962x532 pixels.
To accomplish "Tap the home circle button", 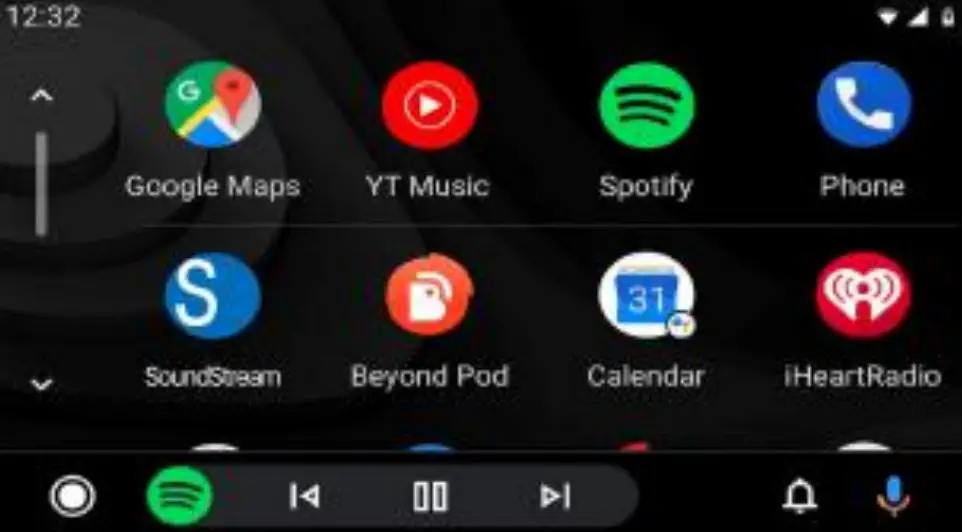I will [x=72, y=496].
